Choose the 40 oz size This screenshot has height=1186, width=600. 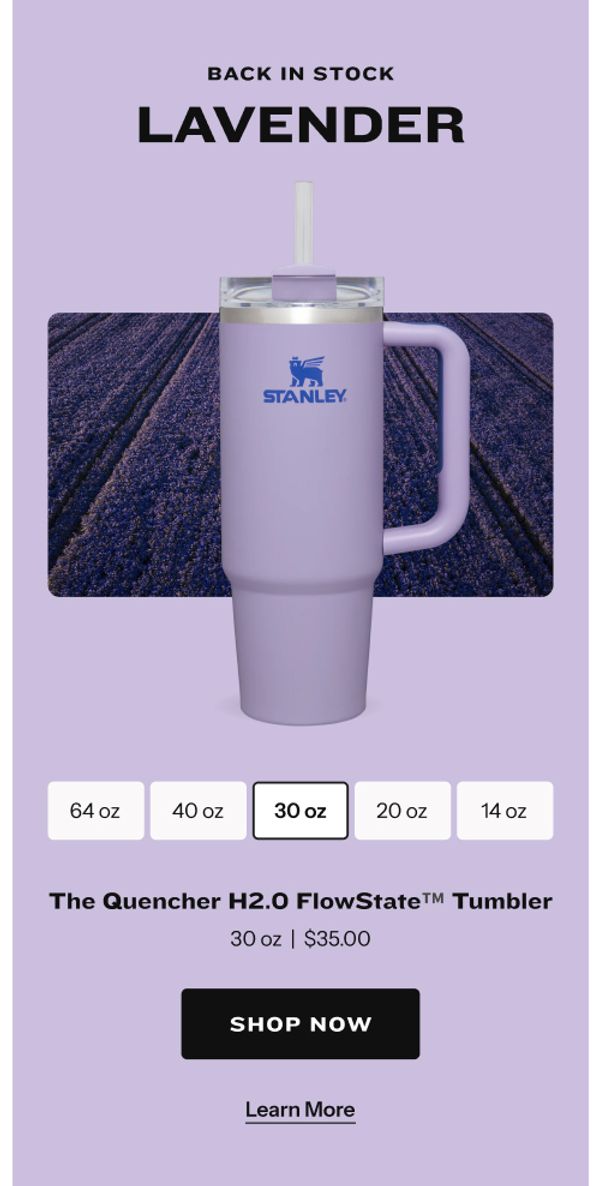point(198,811)
